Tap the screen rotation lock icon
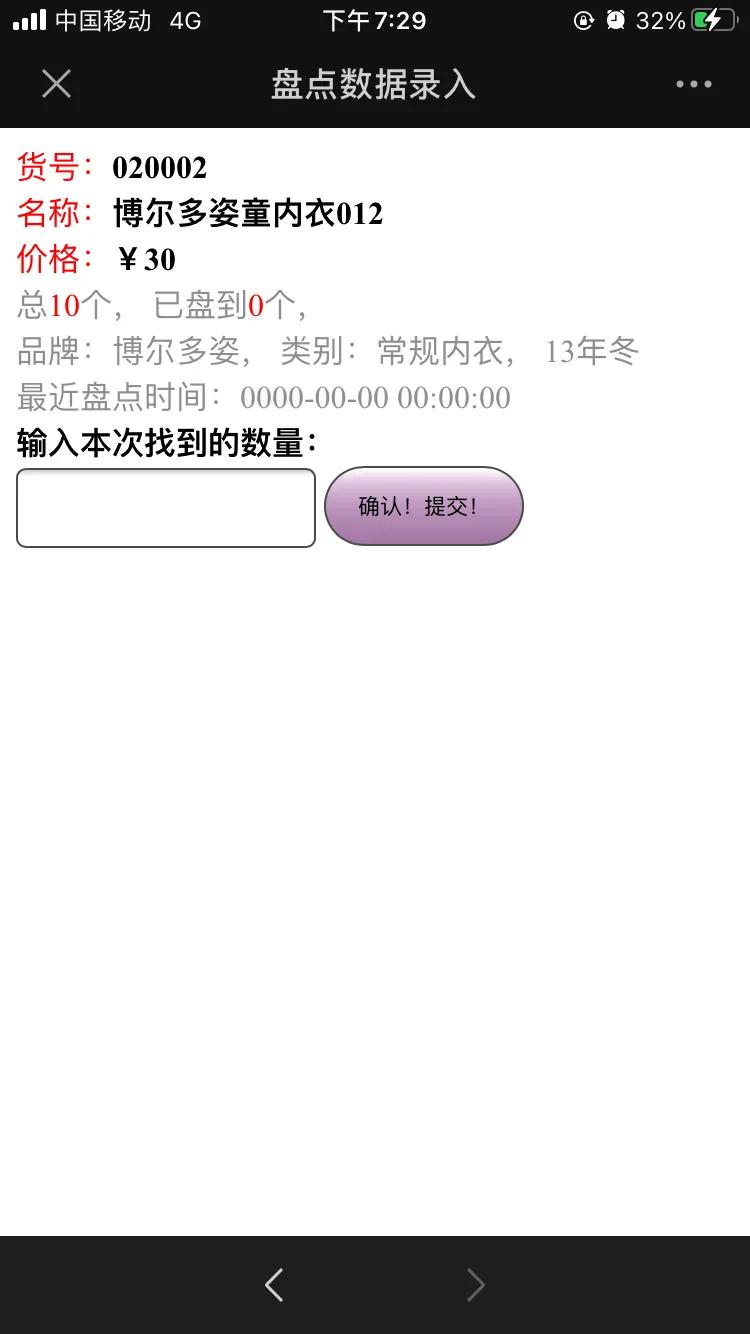This screenshot has height=1334, width=750. pos(582,20)
